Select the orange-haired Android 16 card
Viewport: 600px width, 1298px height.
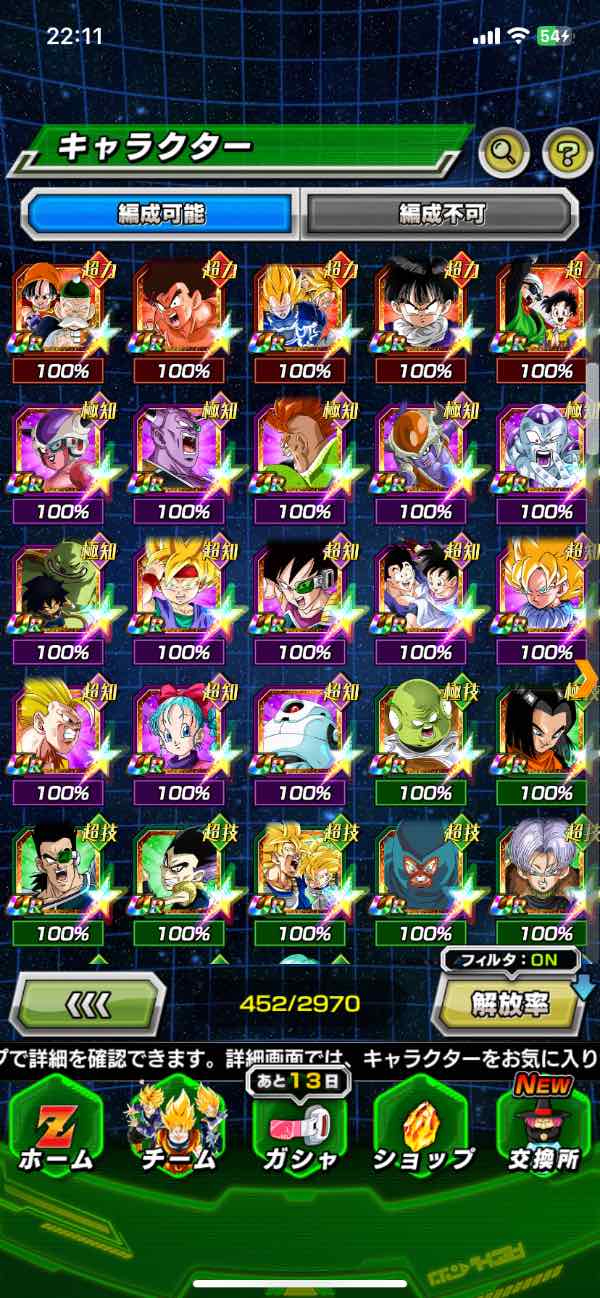[x=300, y=455]
